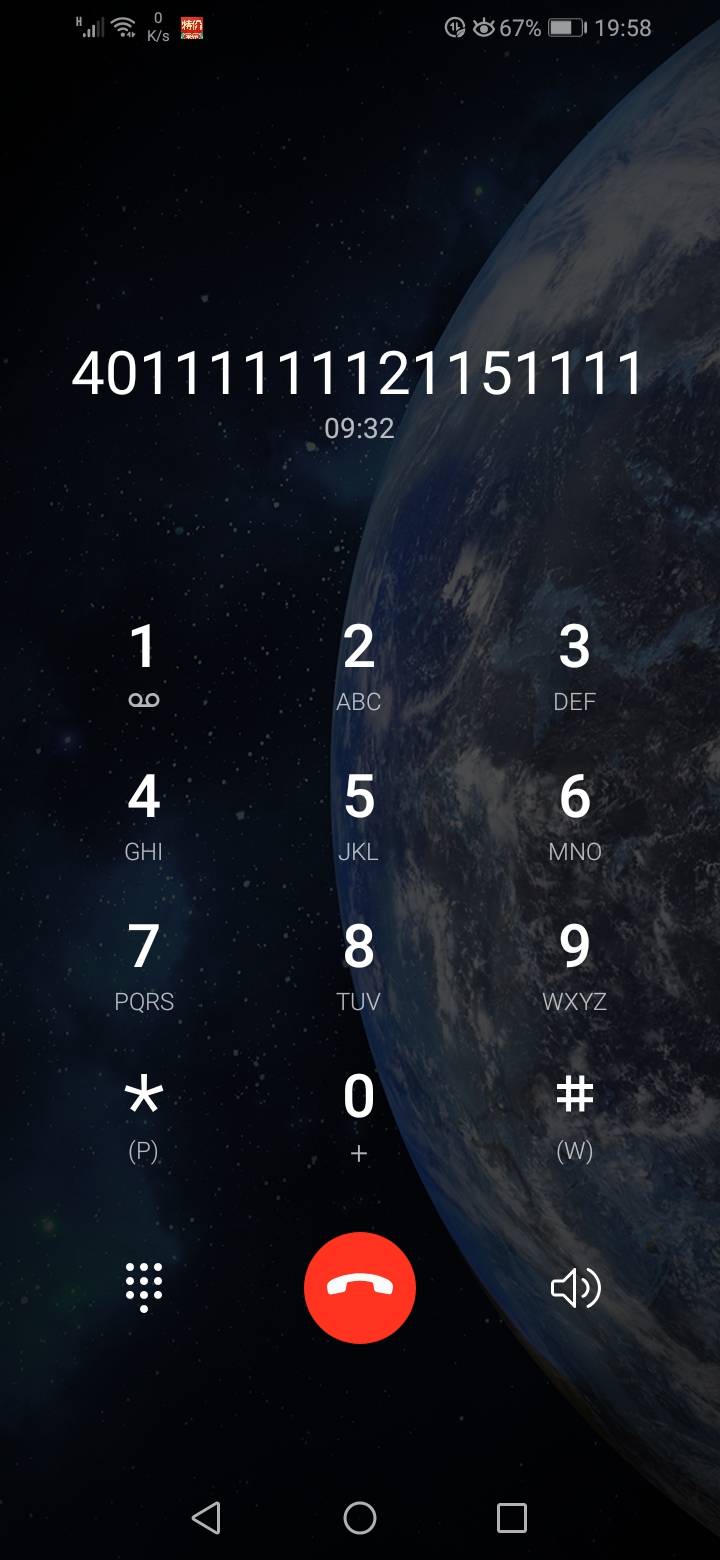This screenshot has height=1560, width=720.
Task: Turn on the speakerphone
Action: (576, 1288)
